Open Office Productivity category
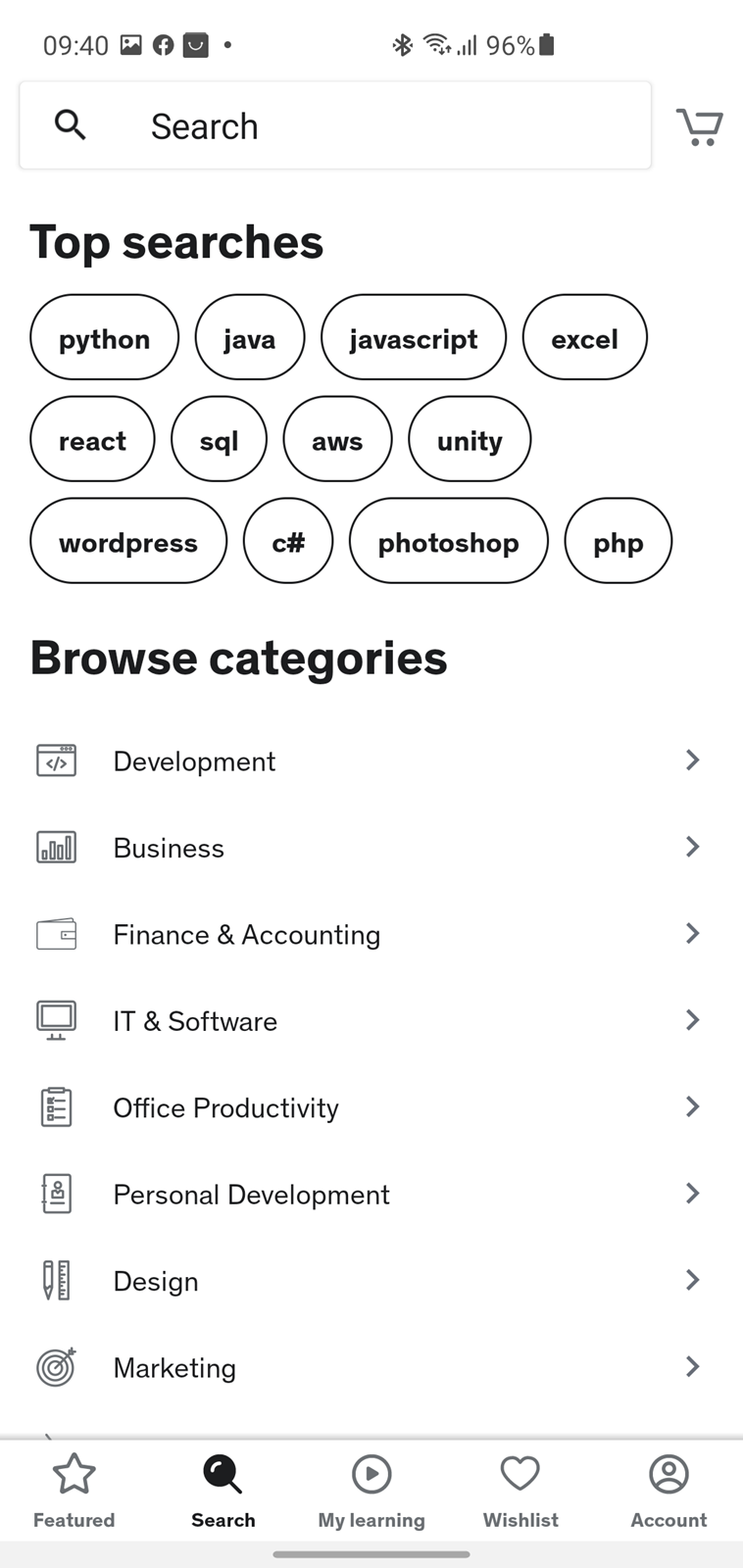This screenshot has height=1568, width=743. tap(371, 1107)
